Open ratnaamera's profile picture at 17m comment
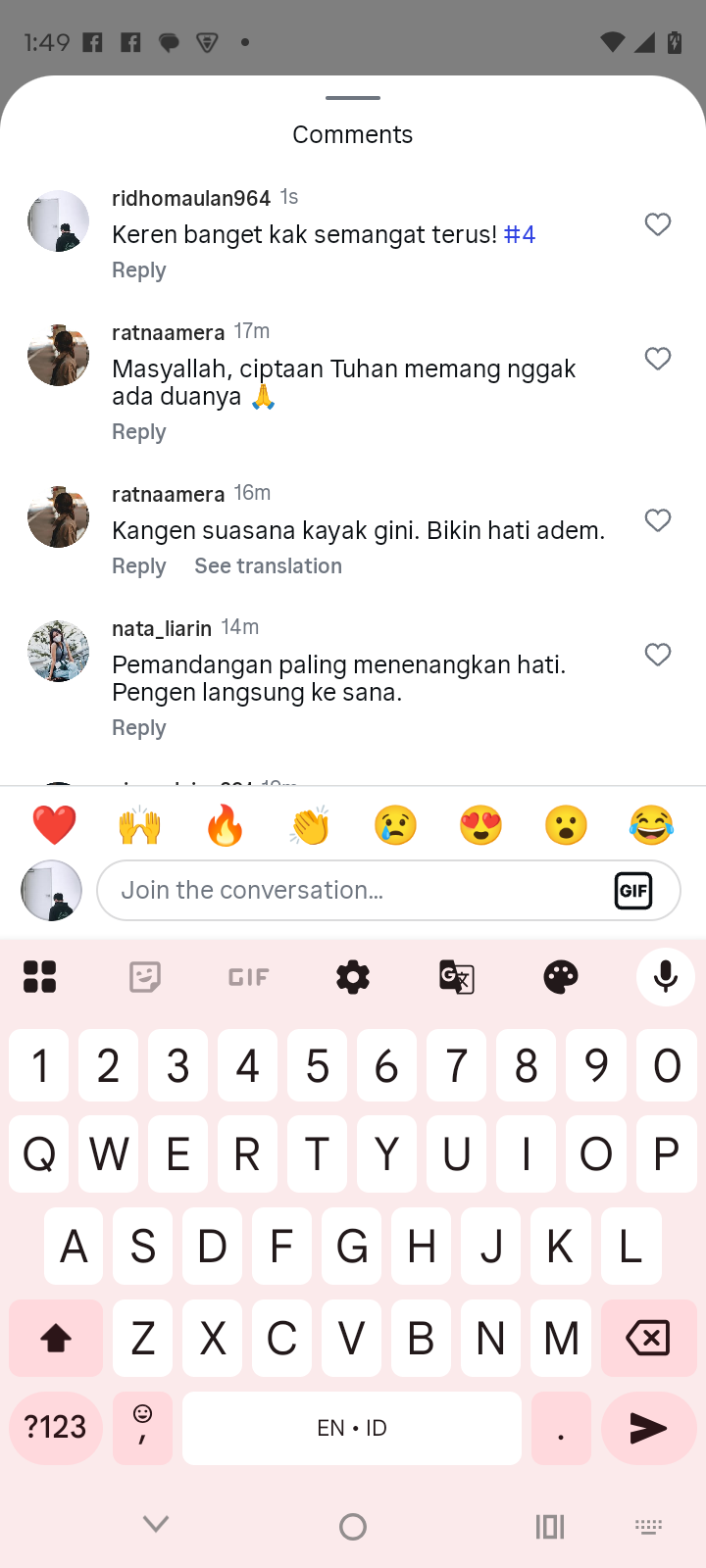706x1568 pixels. pyautogui.click(x=58, y=355)
